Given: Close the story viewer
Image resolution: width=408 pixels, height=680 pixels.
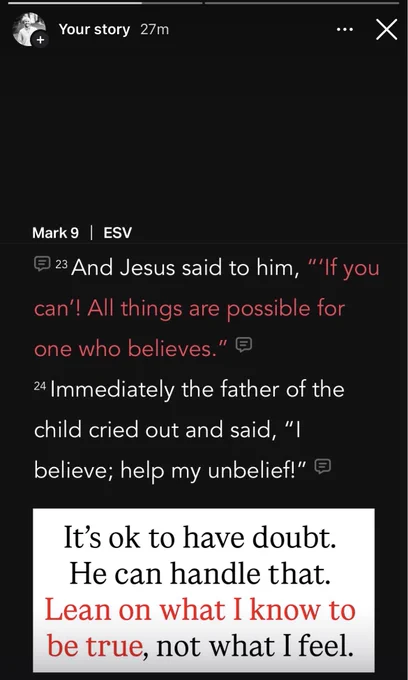Looking at the screenshot, I should pyautogui.click(x=386, y=29).
